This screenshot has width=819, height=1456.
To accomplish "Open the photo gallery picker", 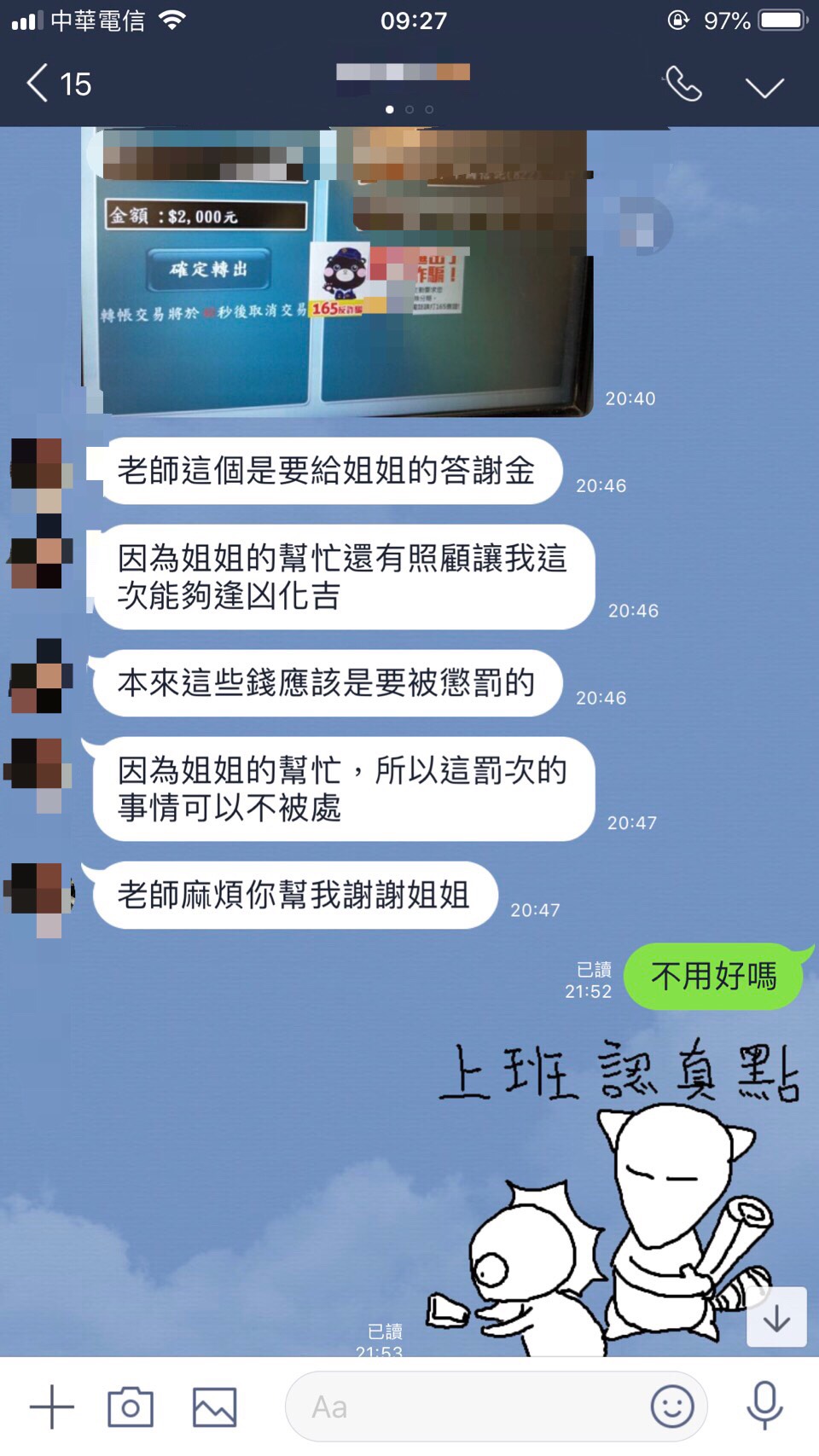I will [214, 1407].
